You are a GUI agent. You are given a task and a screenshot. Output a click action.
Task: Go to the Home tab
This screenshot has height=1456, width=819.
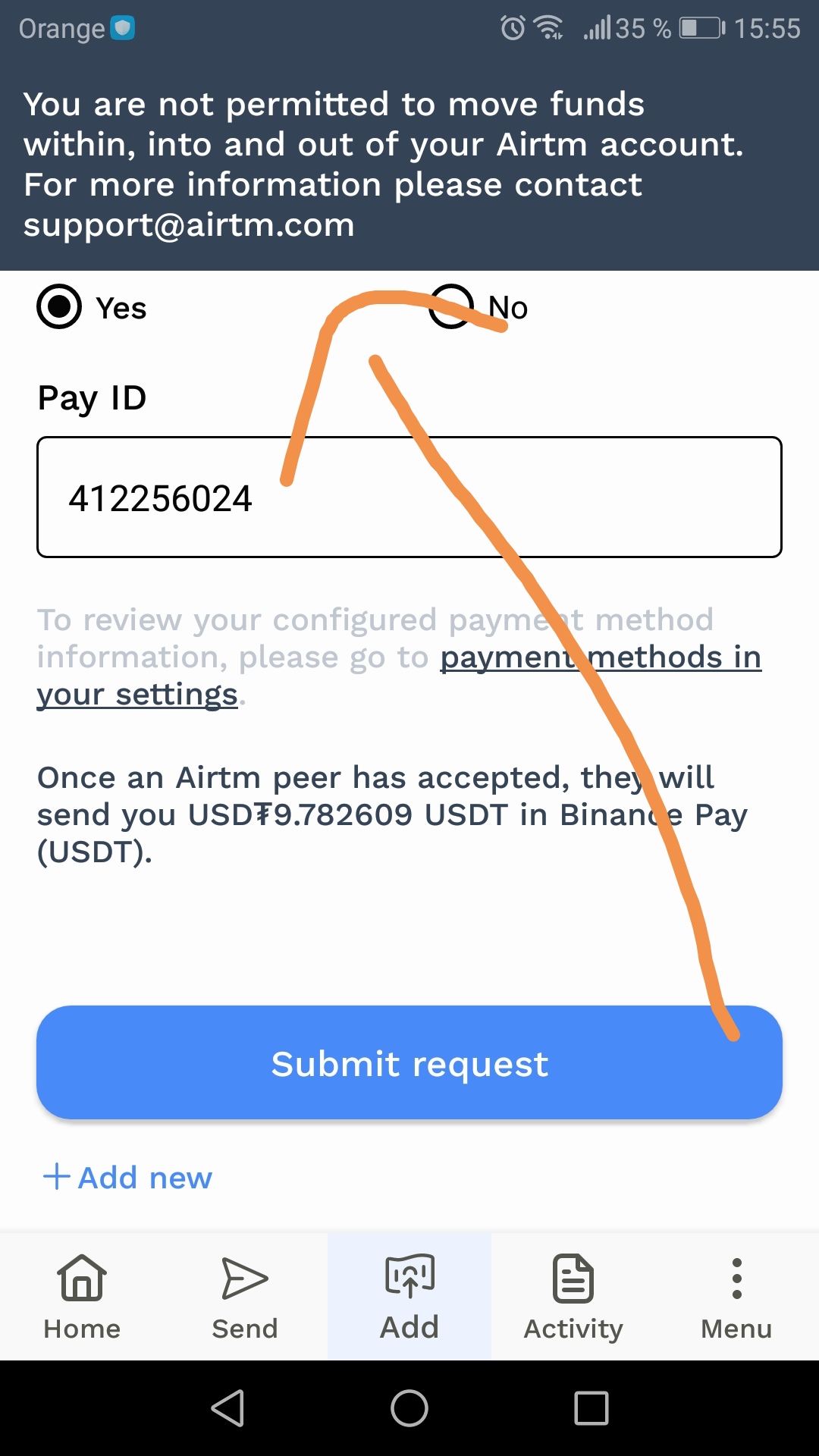pos(82,1296)
